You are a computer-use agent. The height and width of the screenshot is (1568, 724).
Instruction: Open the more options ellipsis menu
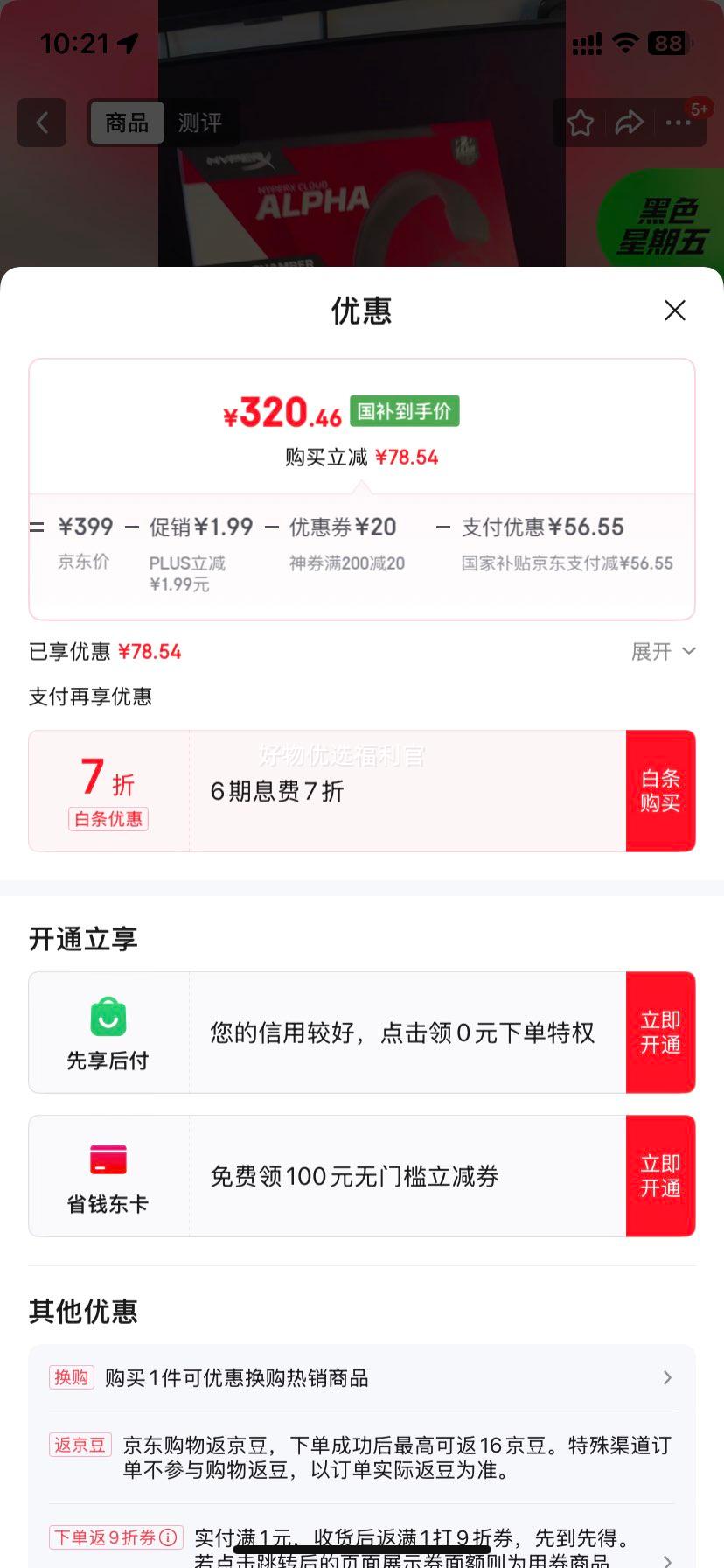pyautogui.click(x=678, y=123)
